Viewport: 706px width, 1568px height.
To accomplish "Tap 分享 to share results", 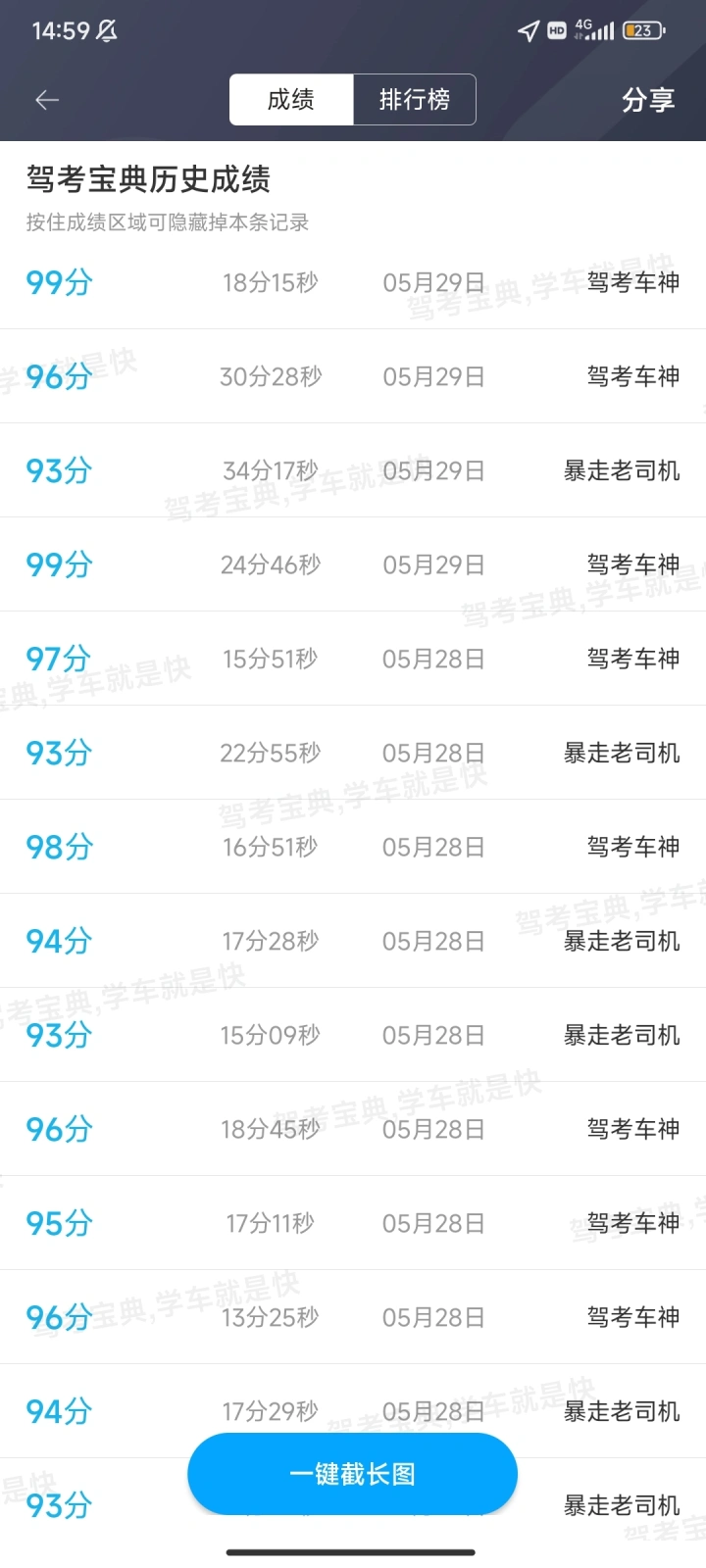I will [648, 99].
